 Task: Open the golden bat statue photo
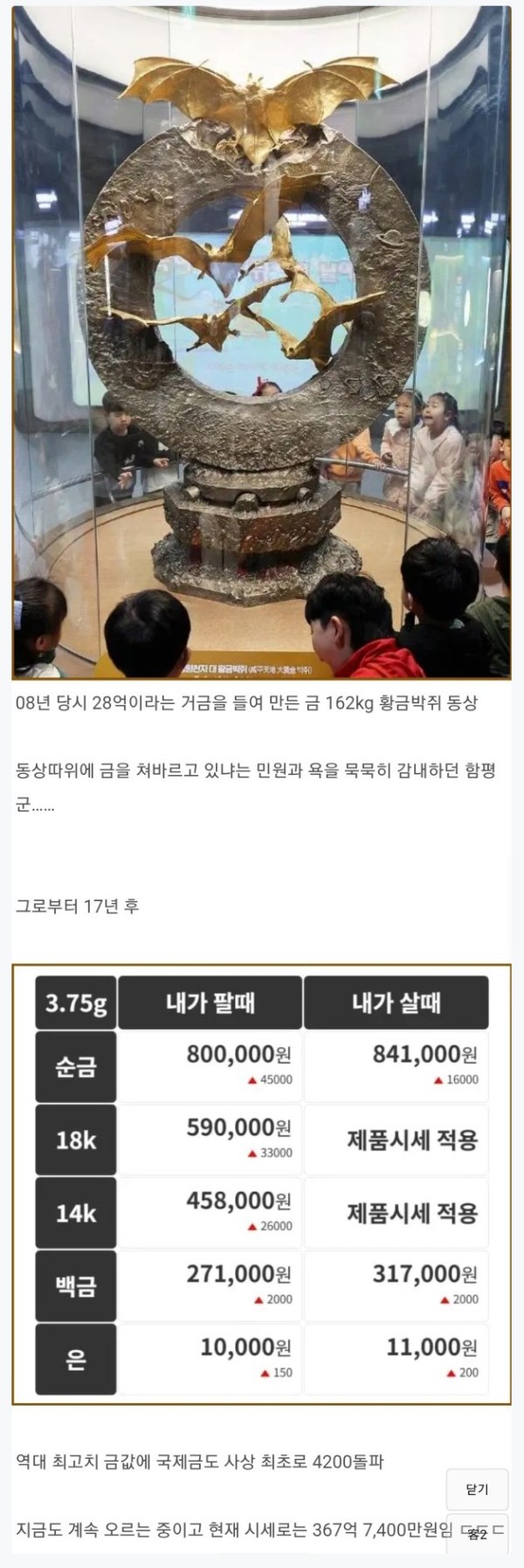click(x=261, y=342)
